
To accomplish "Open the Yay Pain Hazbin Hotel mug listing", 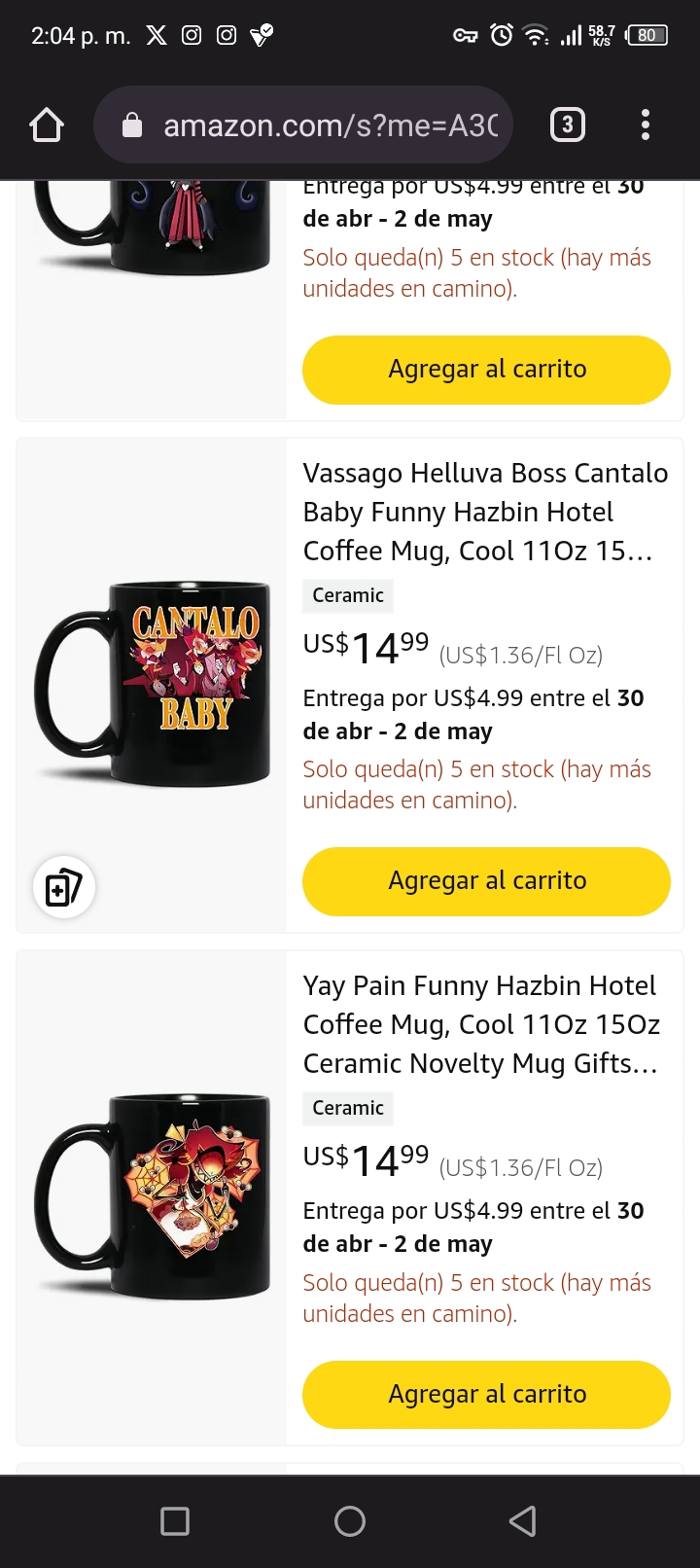I will (481, 1024).
